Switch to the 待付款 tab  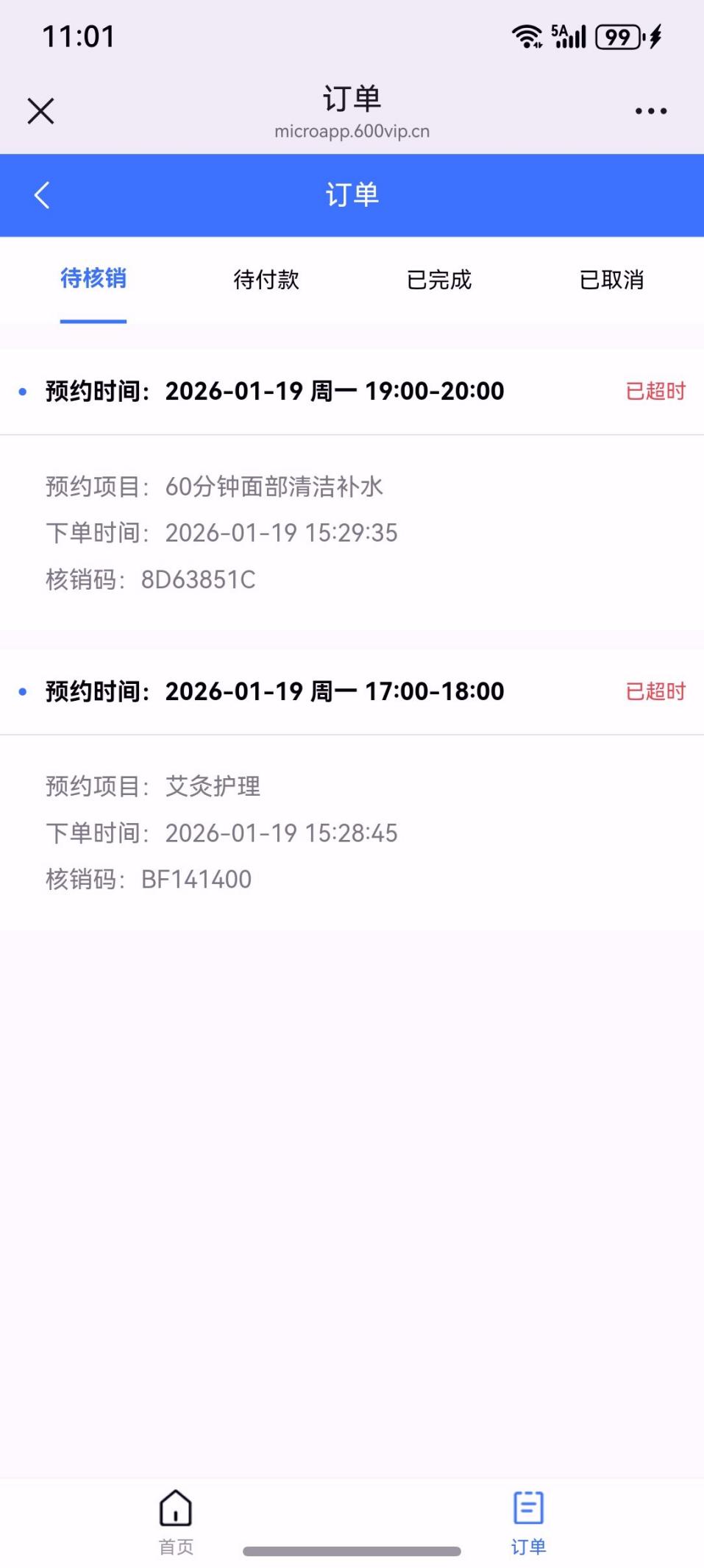coord(266,280)
